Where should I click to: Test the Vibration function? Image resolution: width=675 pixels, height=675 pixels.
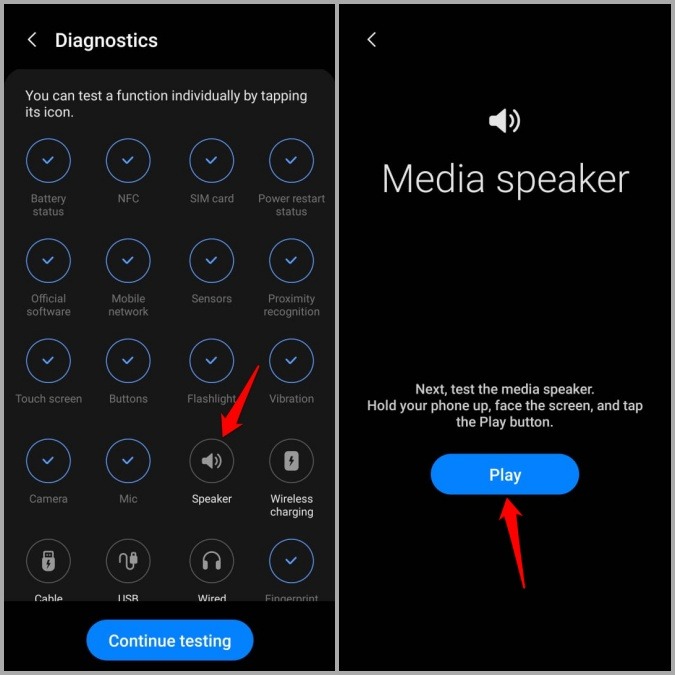coord(291,361)
